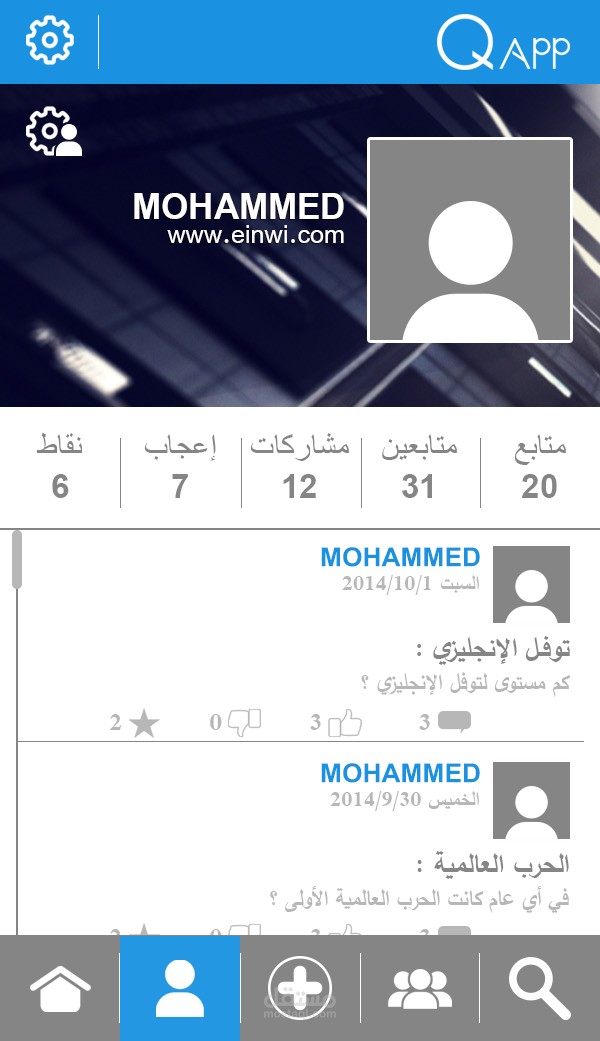Open the www.einwi.com website link
Viewport: 600px width, 1041px height.
tap(255, 236)
